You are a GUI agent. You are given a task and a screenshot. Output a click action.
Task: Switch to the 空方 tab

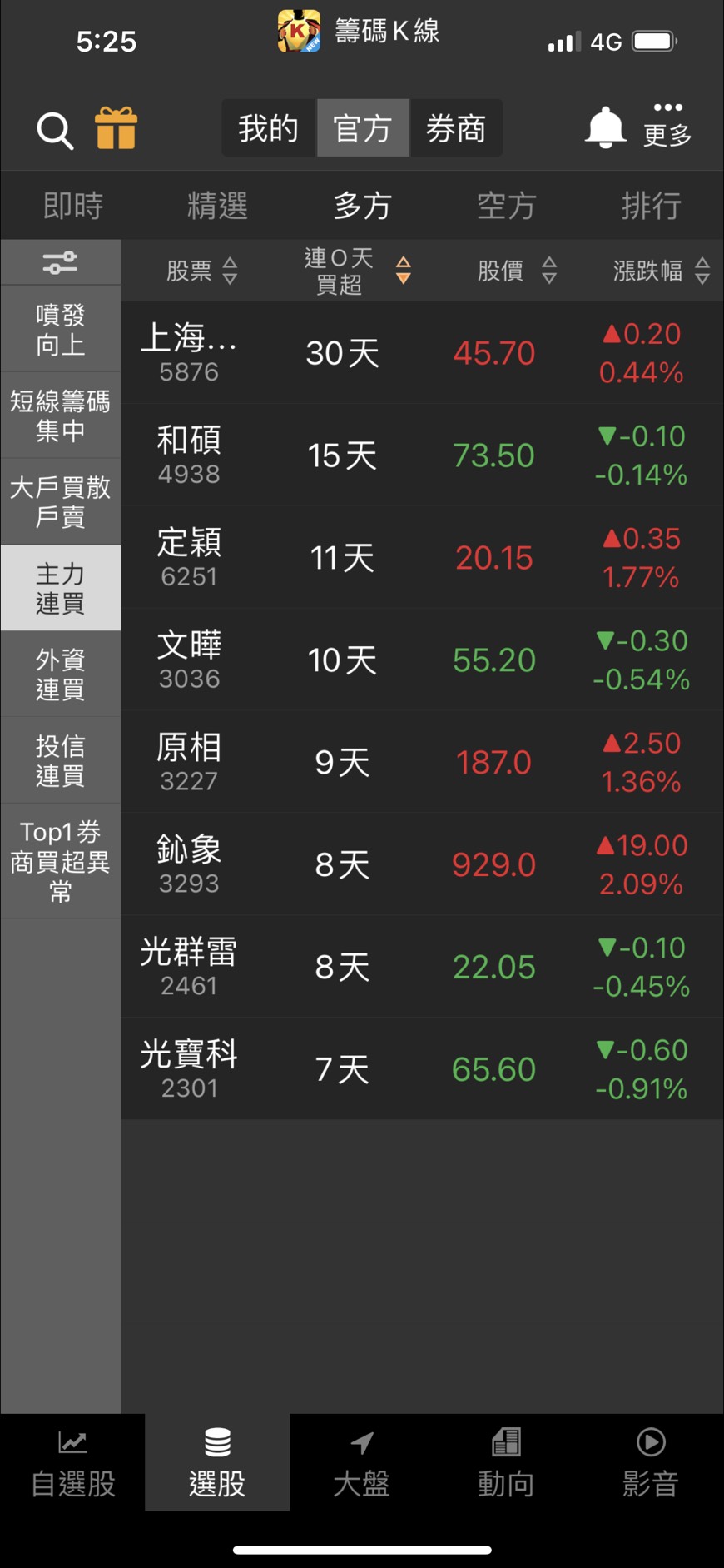(506, 206)
